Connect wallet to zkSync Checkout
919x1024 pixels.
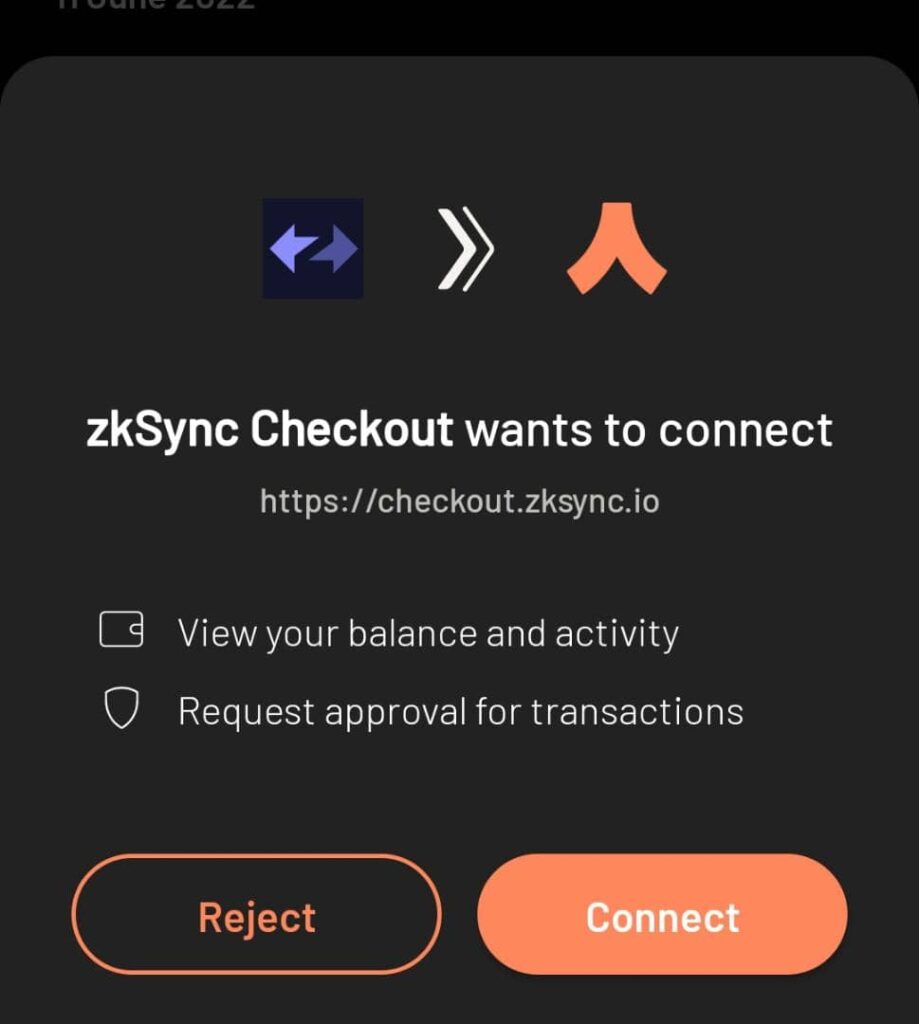pyautogui.click(x=662, y=915)
